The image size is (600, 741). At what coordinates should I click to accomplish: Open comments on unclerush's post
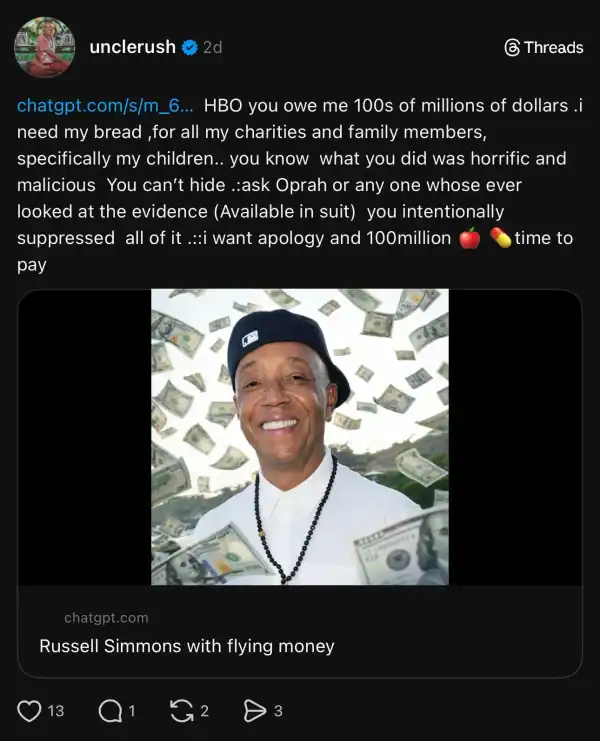[109, 711]
